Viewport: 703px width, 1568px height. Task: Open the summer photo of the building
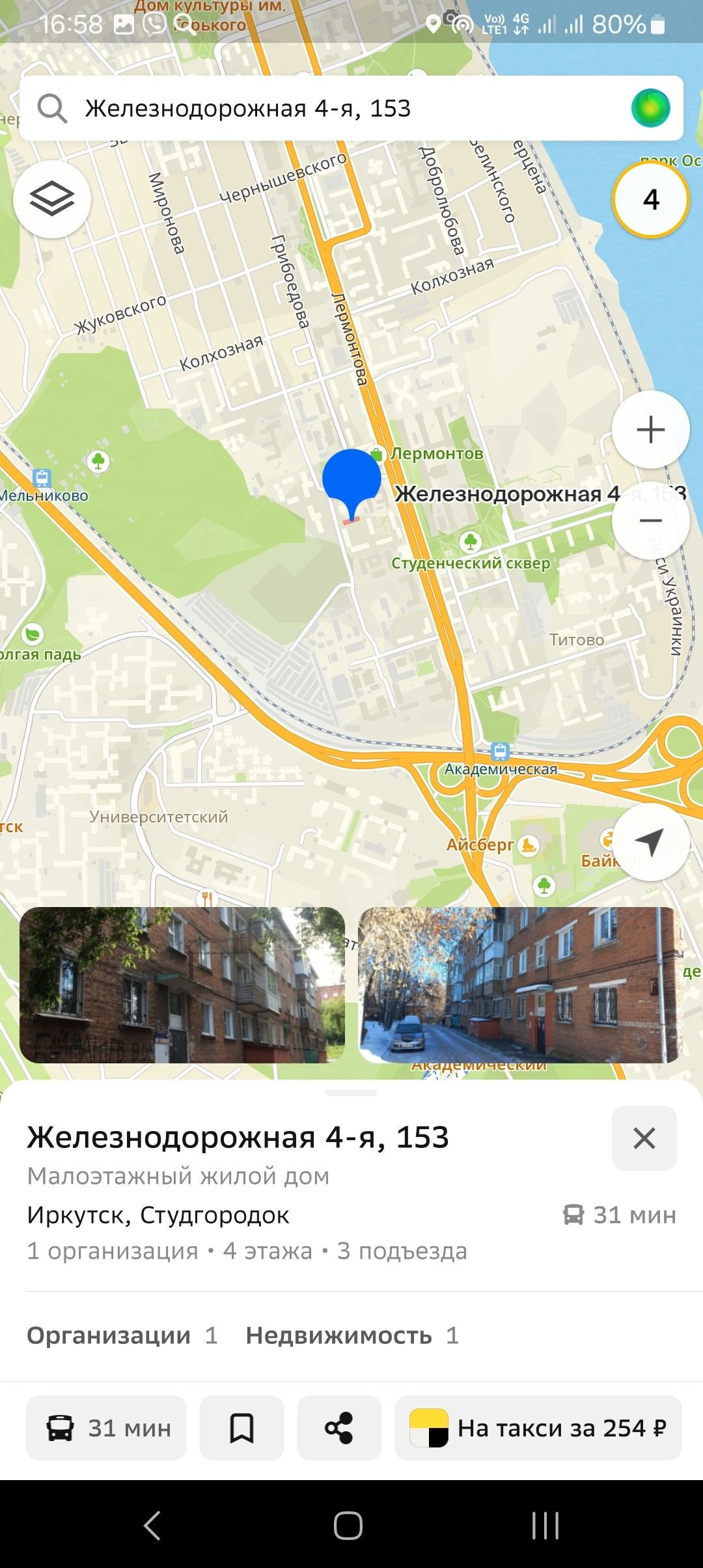click(x=182, y=985)
